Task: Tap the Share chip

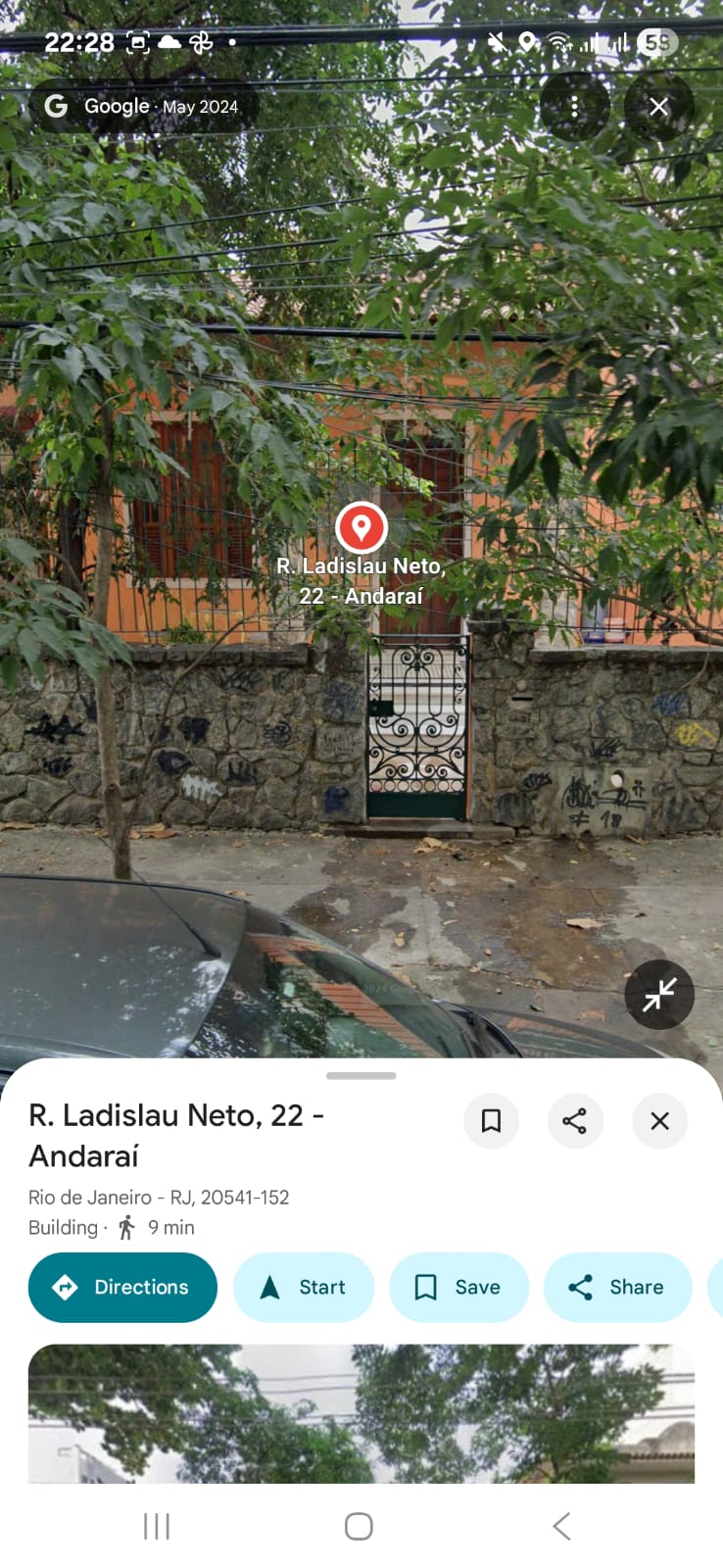Action: coord(617,1287)
